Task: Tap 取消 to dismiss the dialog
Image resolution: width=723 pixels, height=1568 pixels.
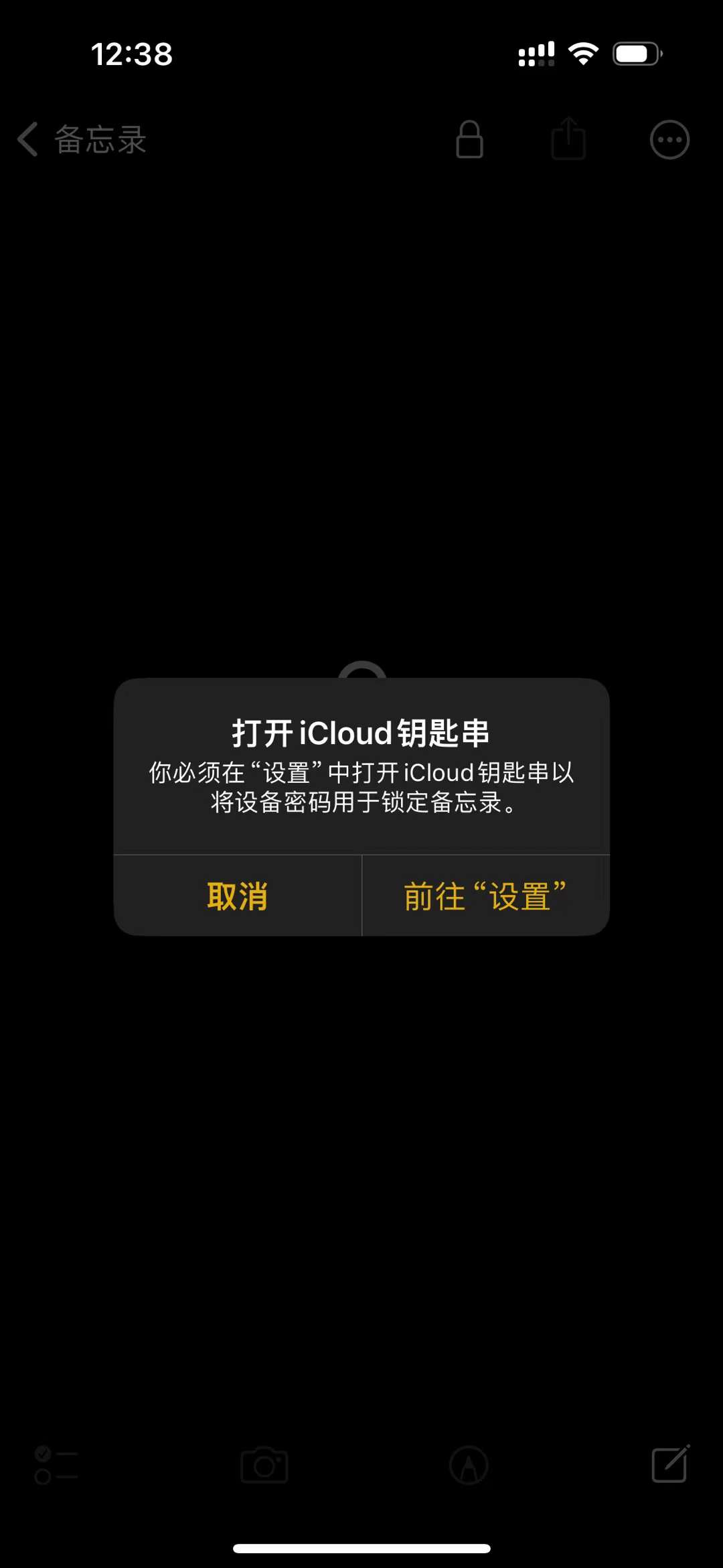Action: (238, 896)
